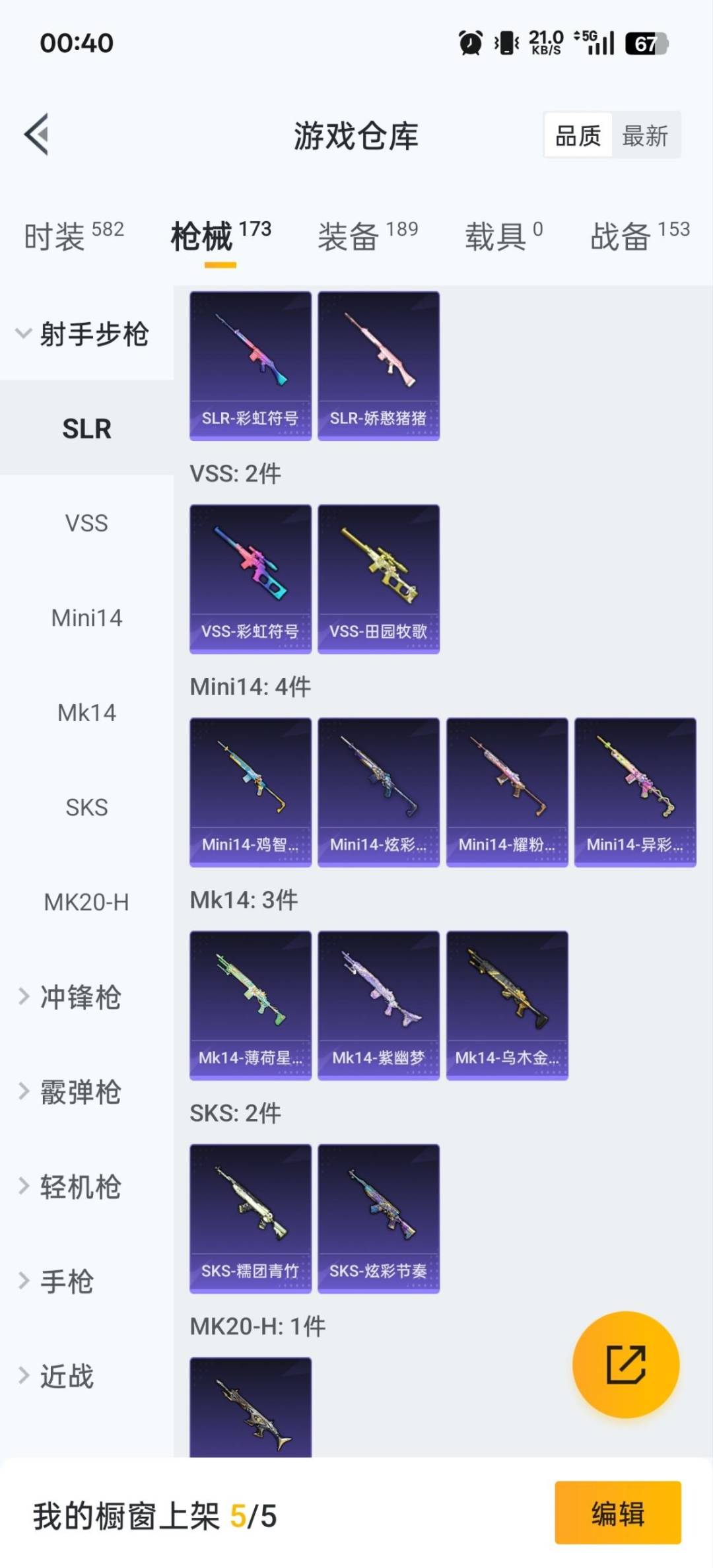
Task: Switch sorting to 品质
Action: click(577, 135)
